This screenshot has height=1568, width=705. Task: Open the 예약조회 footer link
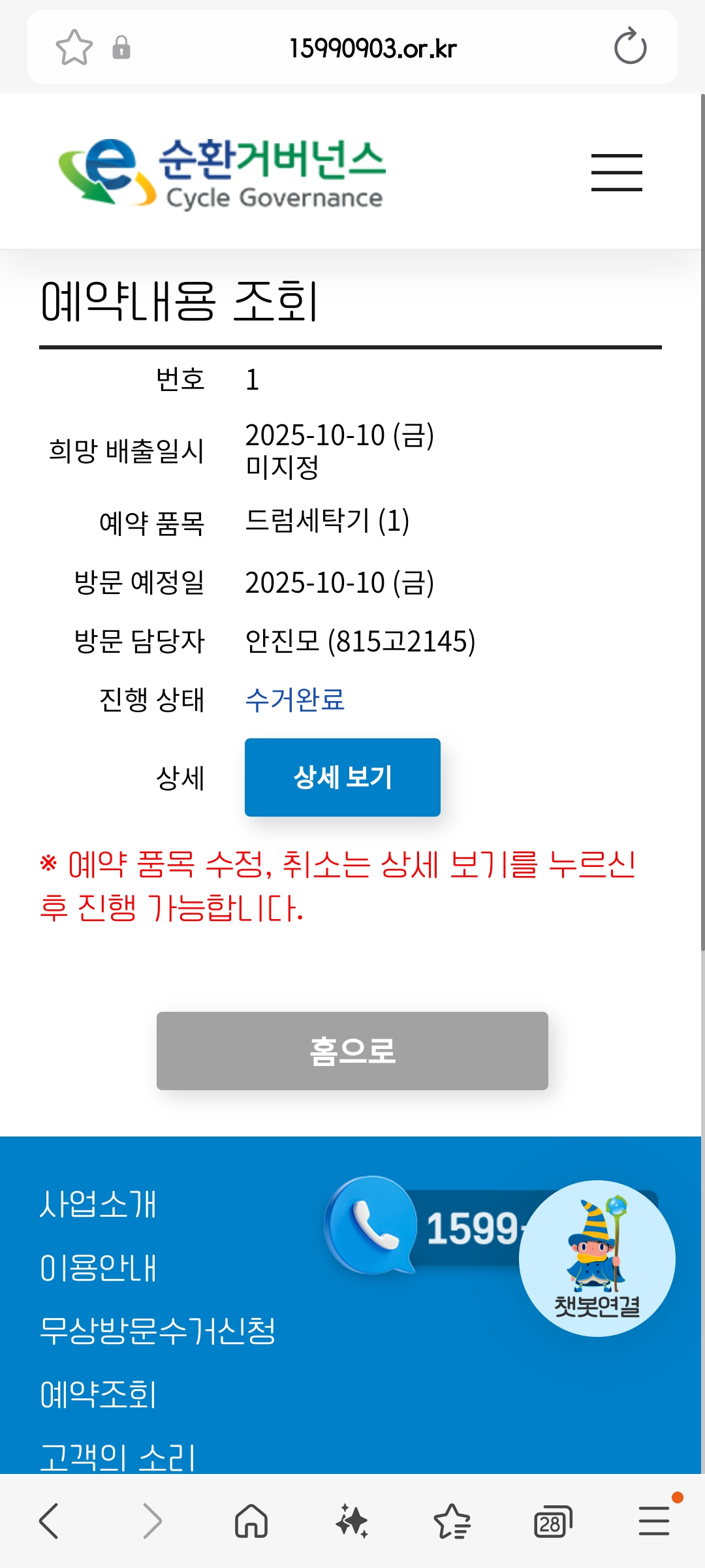pos(98,1394)
